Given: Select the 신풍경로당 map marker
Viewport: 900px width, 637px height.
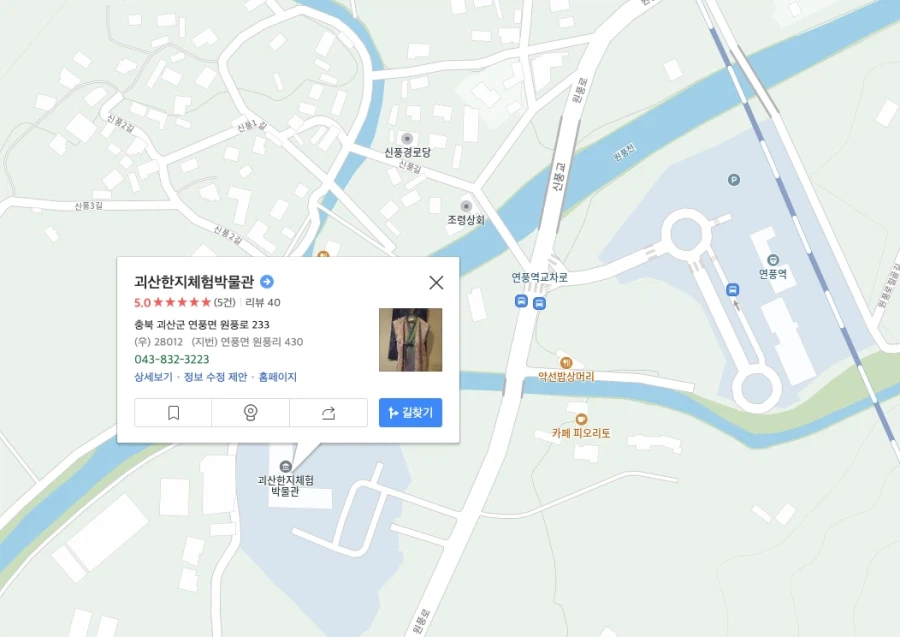Looking at the screenshot, I should coord(406,138).
